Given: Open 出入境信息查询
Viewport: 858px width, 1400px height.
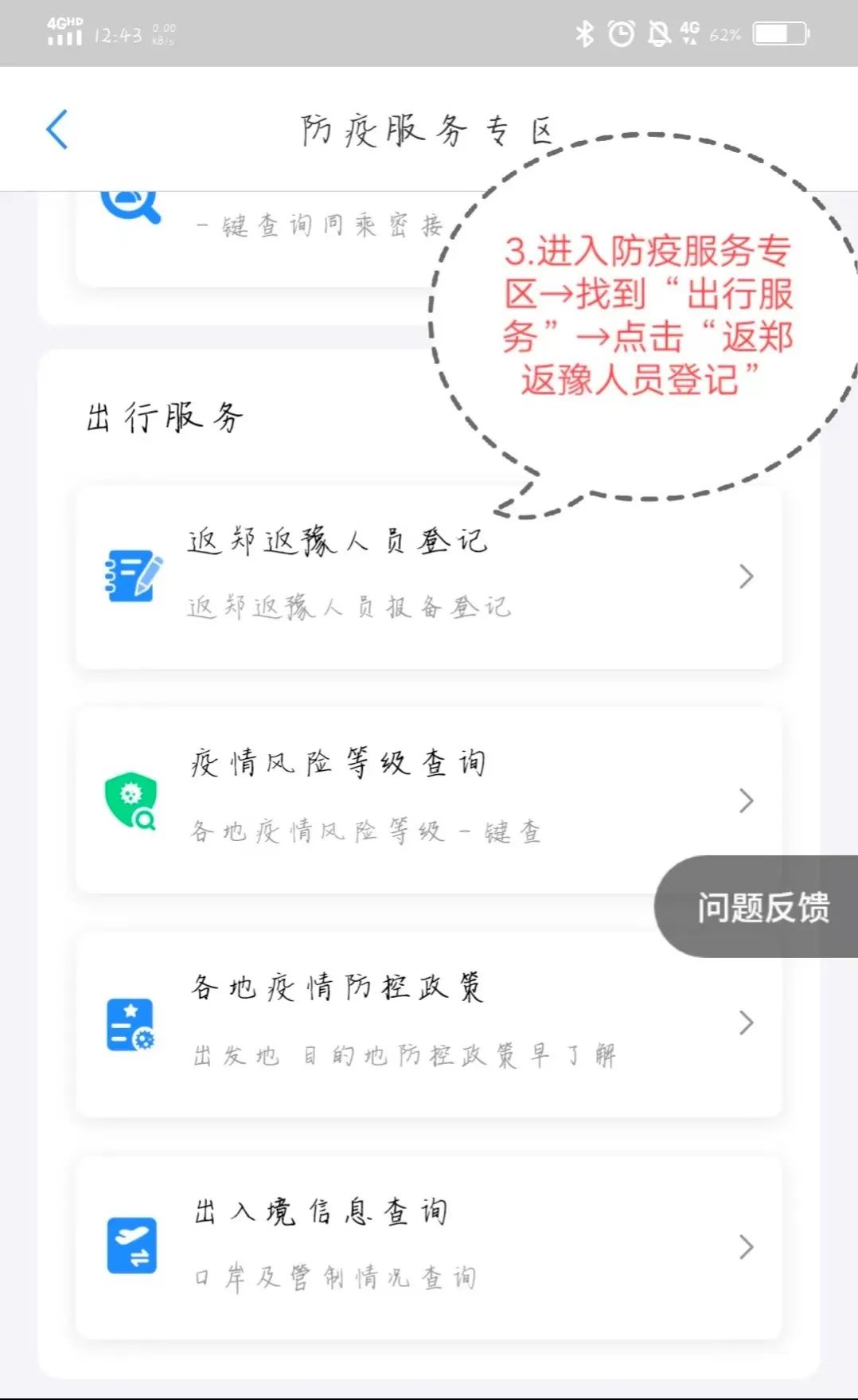Looking at the screenshot, I should (428, 1247).
